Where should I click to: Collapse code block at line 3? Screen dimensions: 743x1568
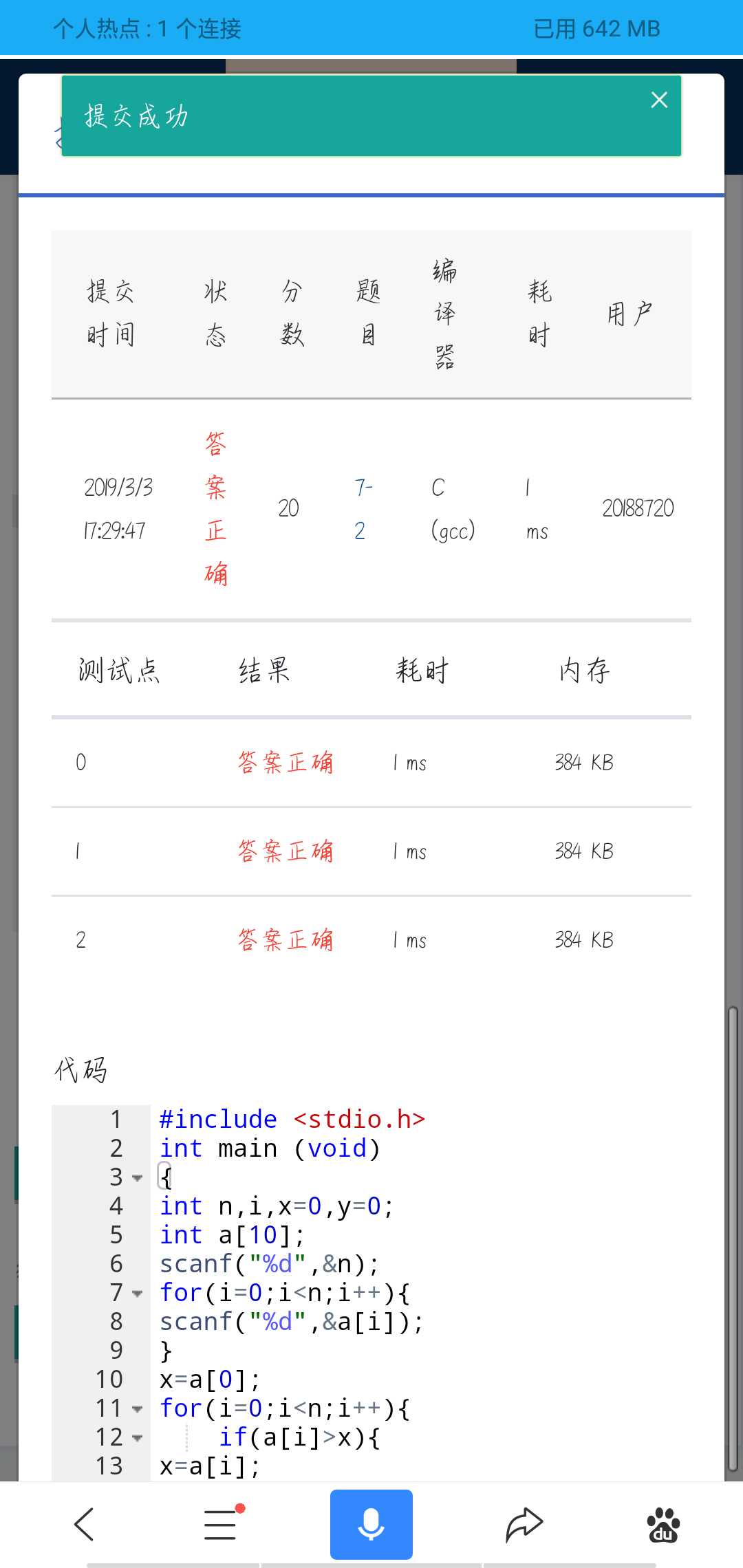[x=138, y=1178]
